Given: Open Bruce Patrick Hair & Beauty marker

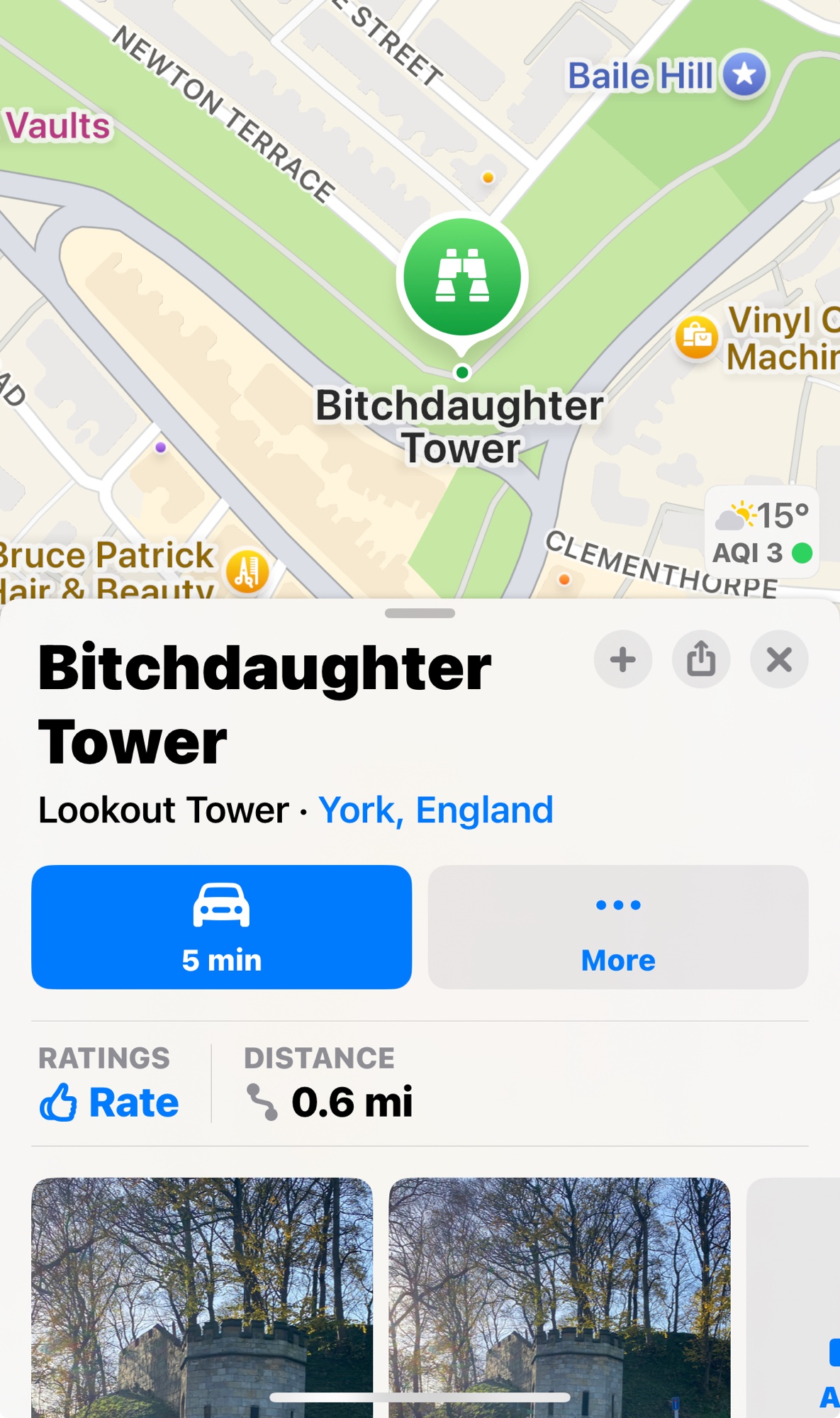Looking at the screenshot, I should click(247, 571).
